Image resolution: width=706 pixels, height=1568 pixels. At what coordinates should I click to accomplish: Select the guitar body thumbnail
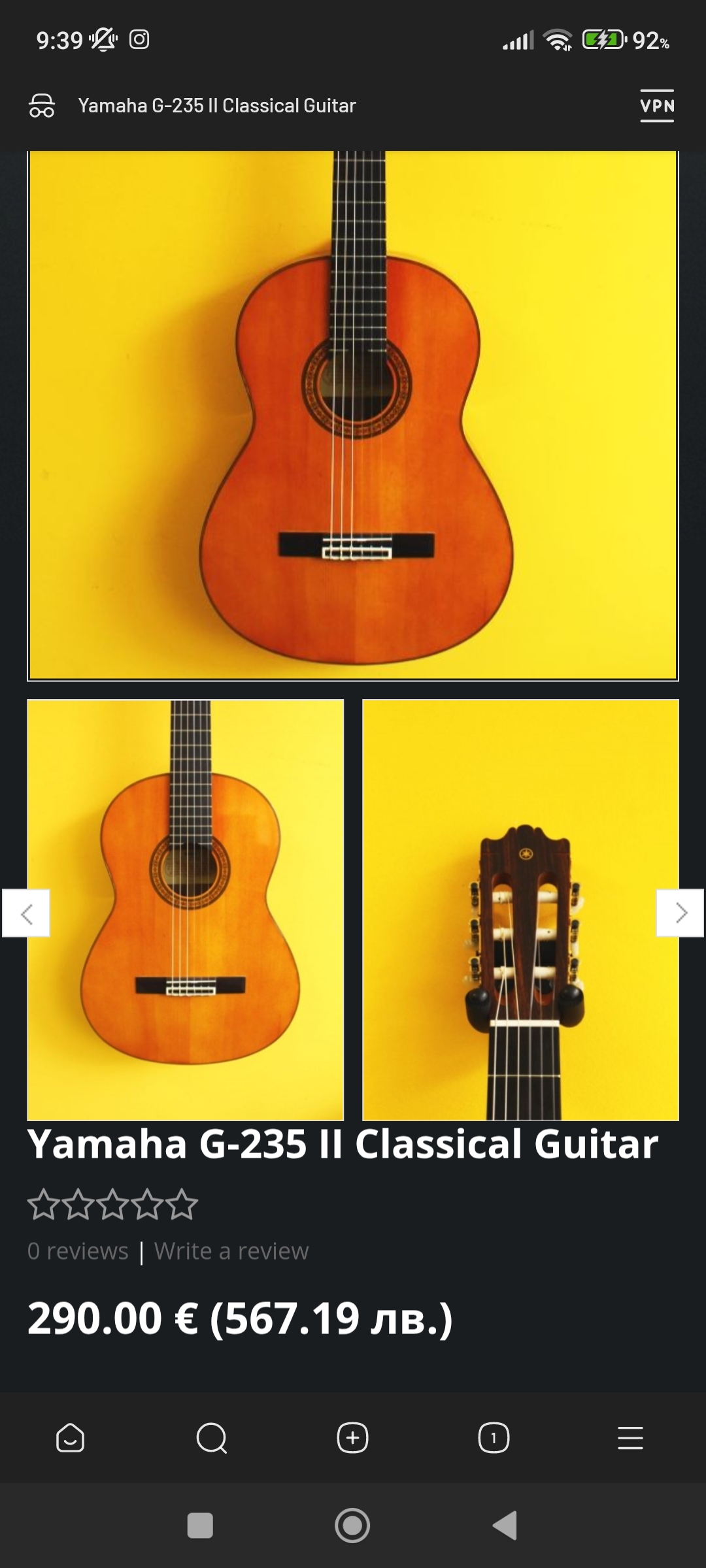point(186,909)
